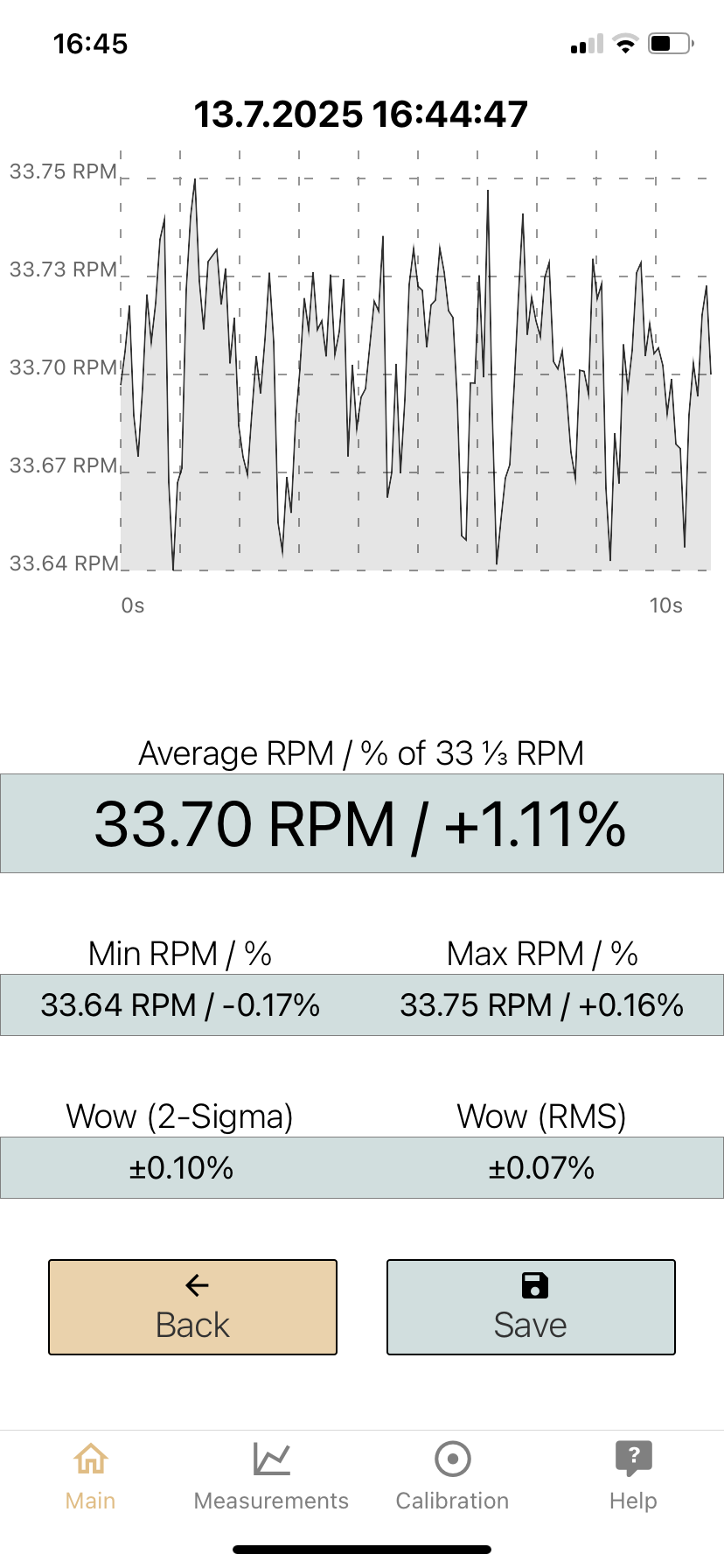Open the Measurements tab
This screenshot has width=724, height=1568.
point(271,1477)
